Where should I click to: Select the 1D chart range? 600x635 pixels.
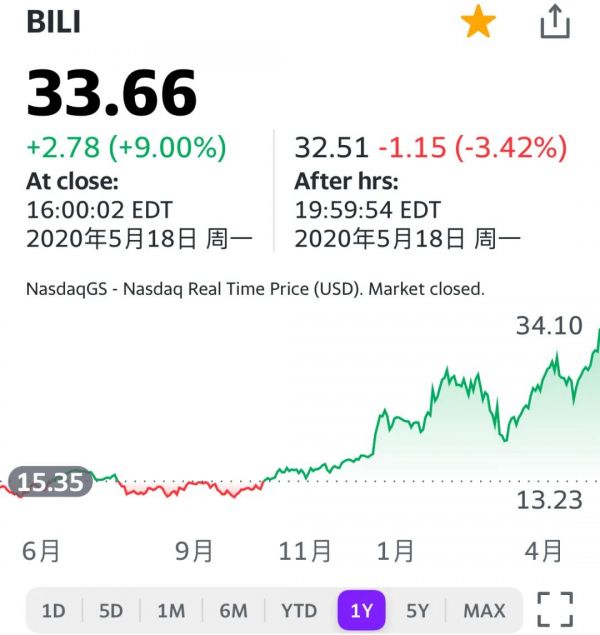[x=53, y=610]
